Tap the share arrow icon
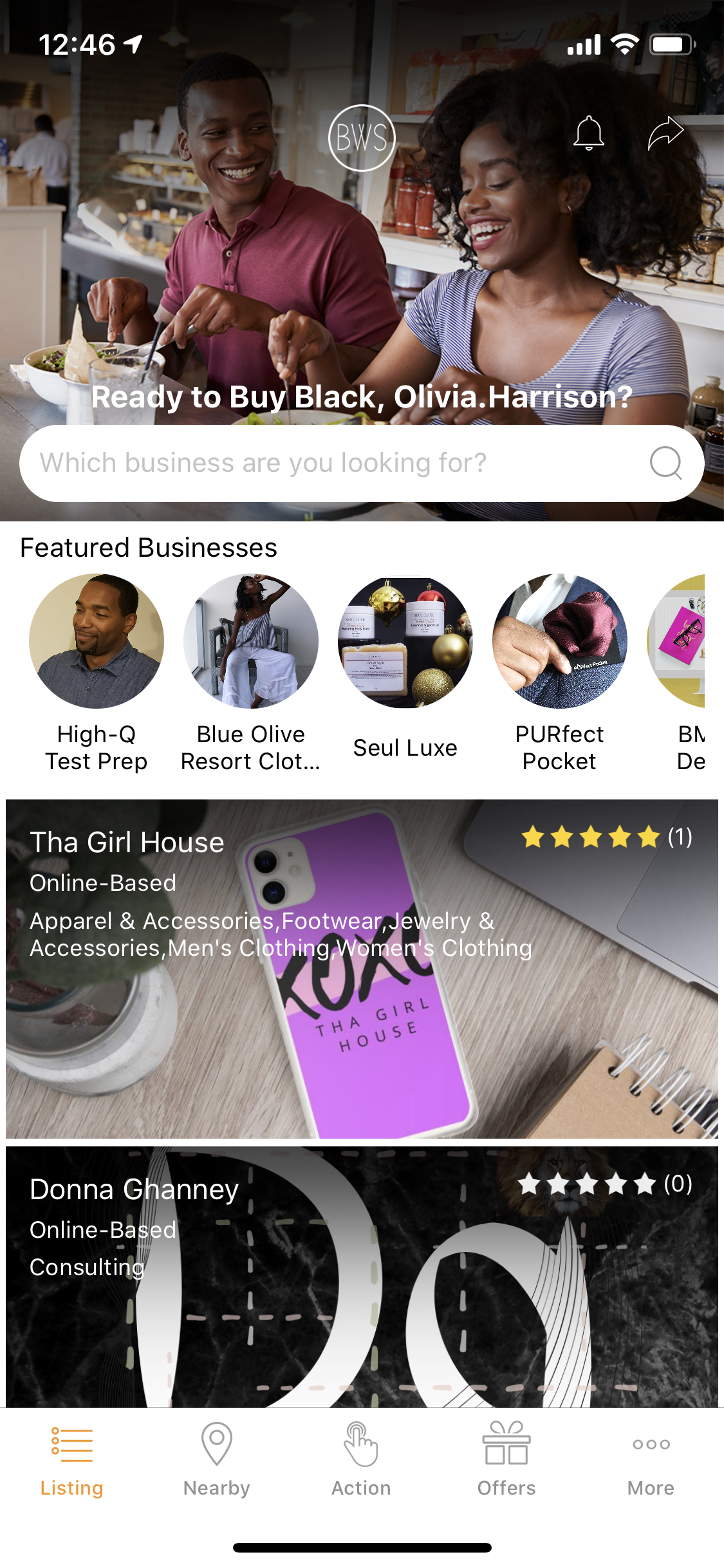Image resolution: width=724 pixels, height=1568 pixels. 665,133
